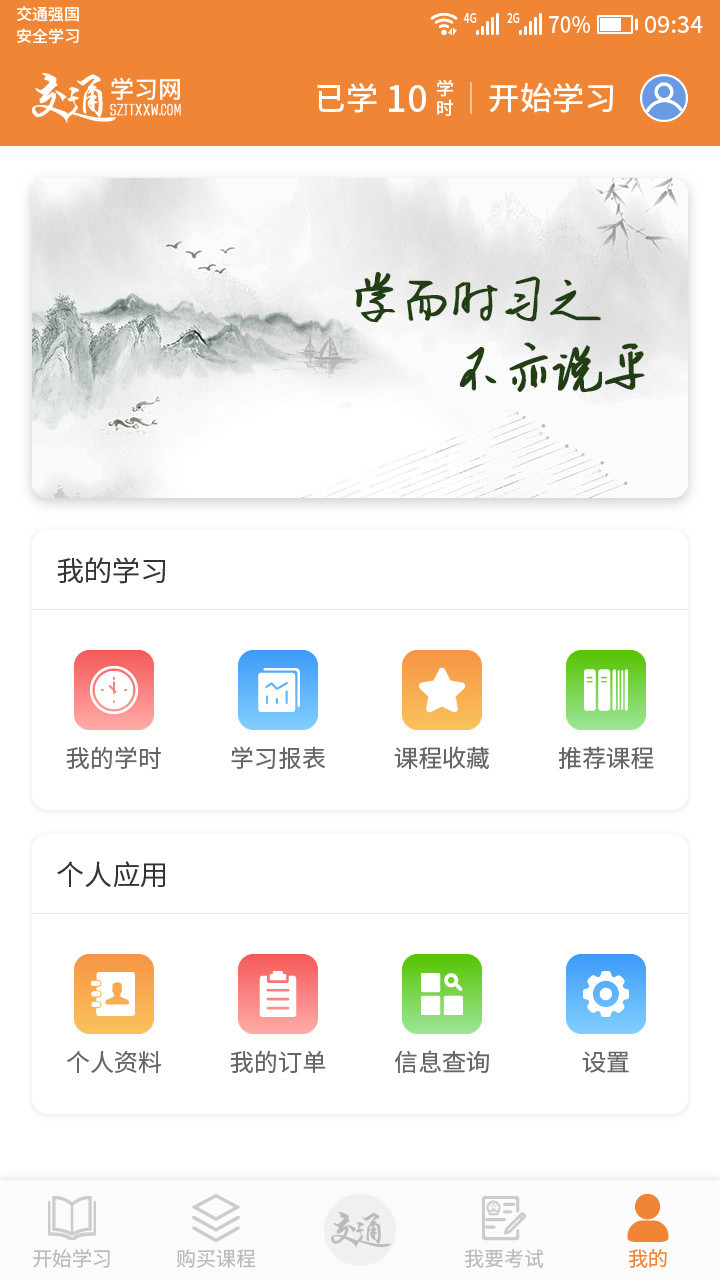Screen dimensions: 720x1280
Task: View 我的订单 orders via clipboard icon
Action: pyautogui.click(x=278, y=994)
